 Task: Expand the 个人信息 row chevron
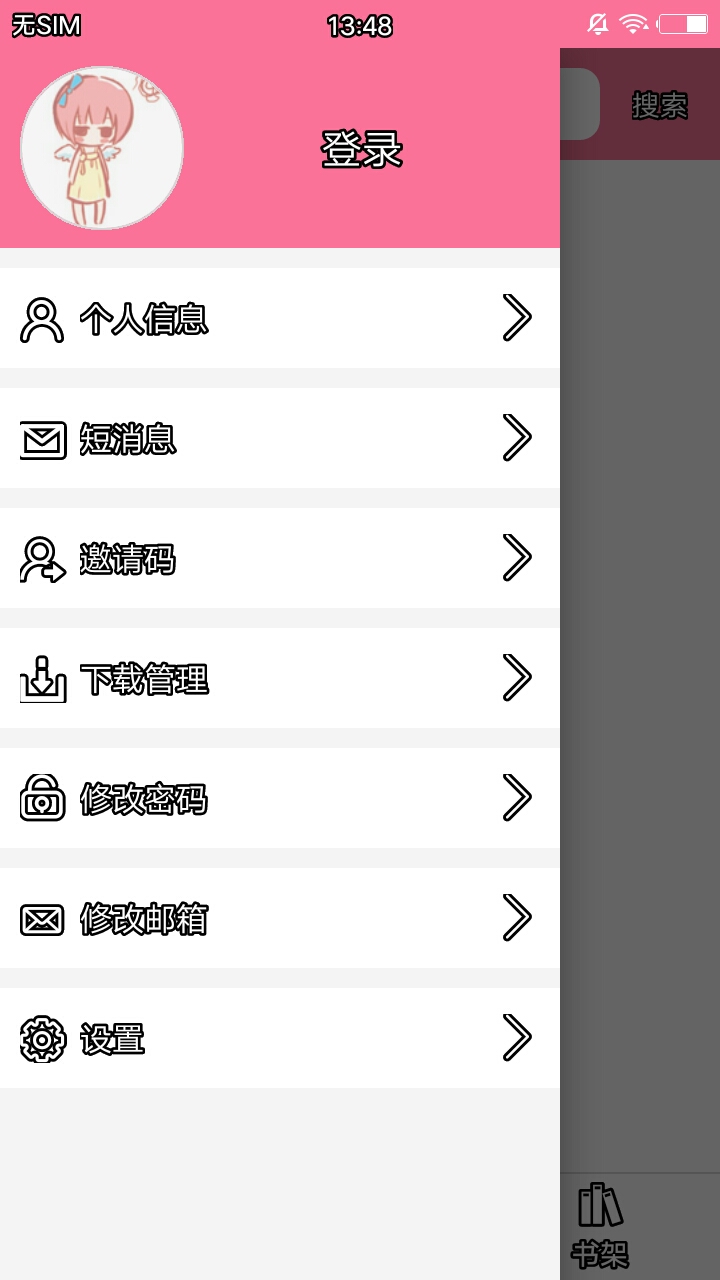(x=517, y=318)
